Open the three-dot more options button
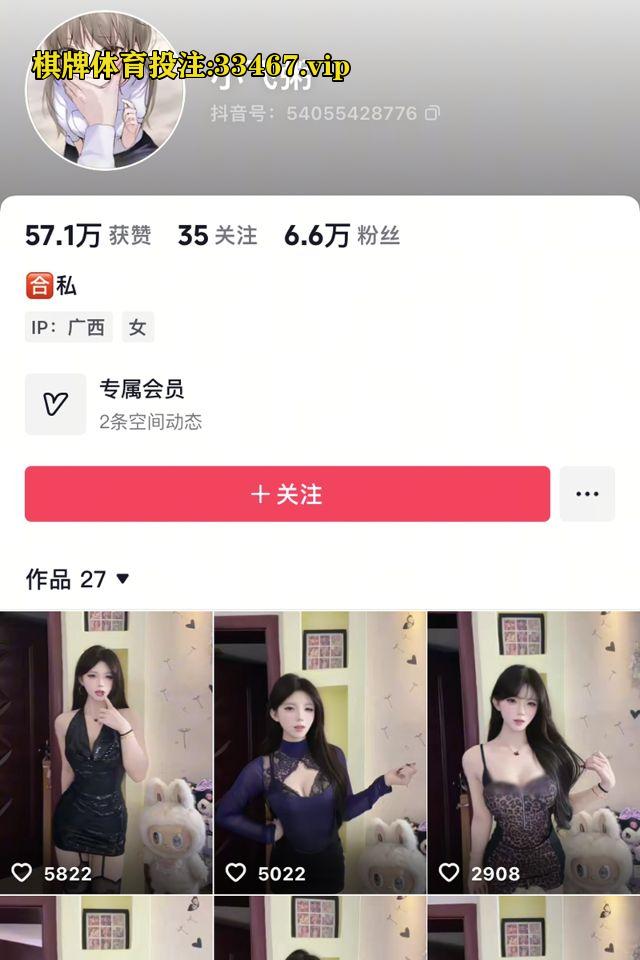The image size is (640, 960). click(587, 494)
